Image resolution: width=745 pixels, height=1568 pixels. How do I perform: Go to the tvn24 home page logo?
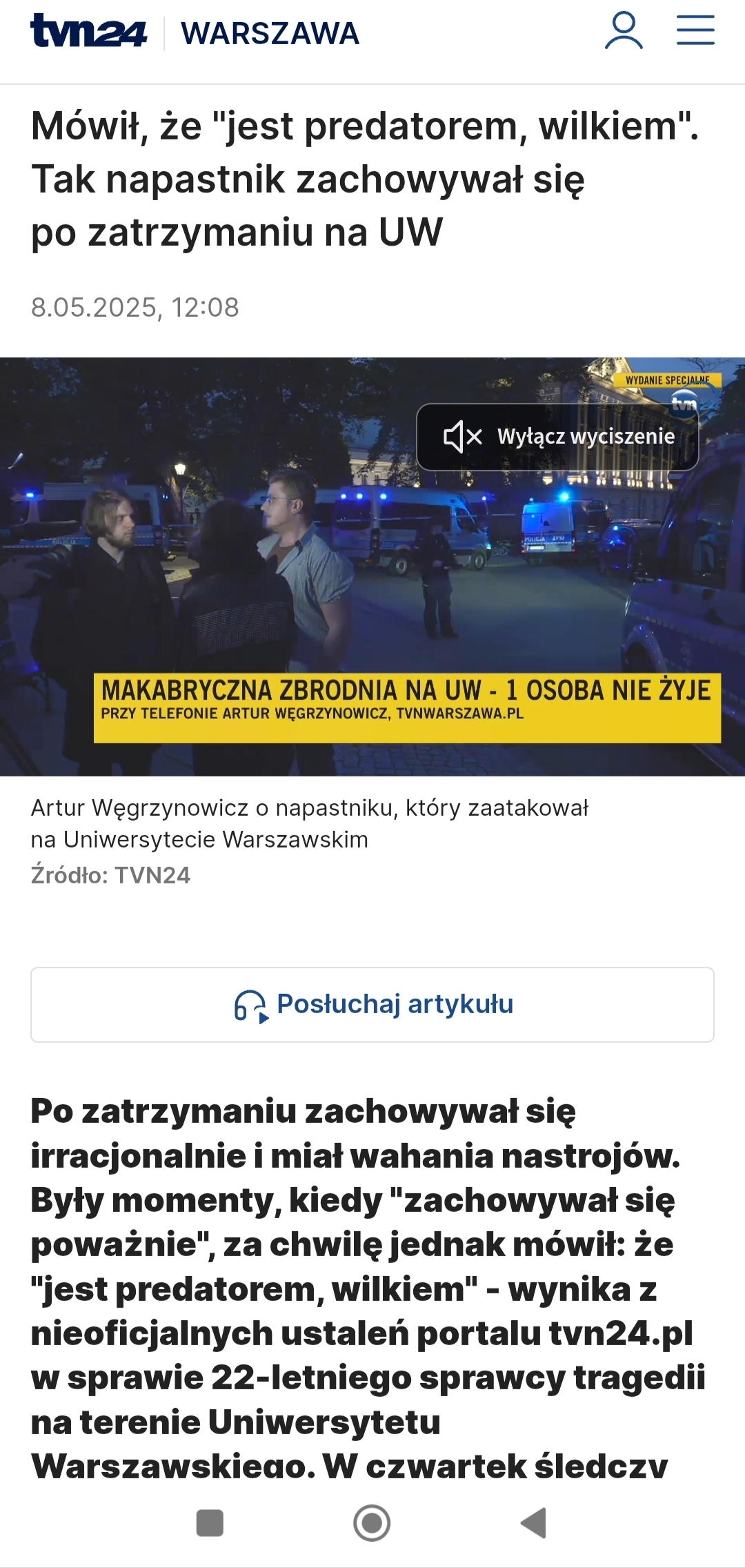pyautogui.click(x=89, y=32)
